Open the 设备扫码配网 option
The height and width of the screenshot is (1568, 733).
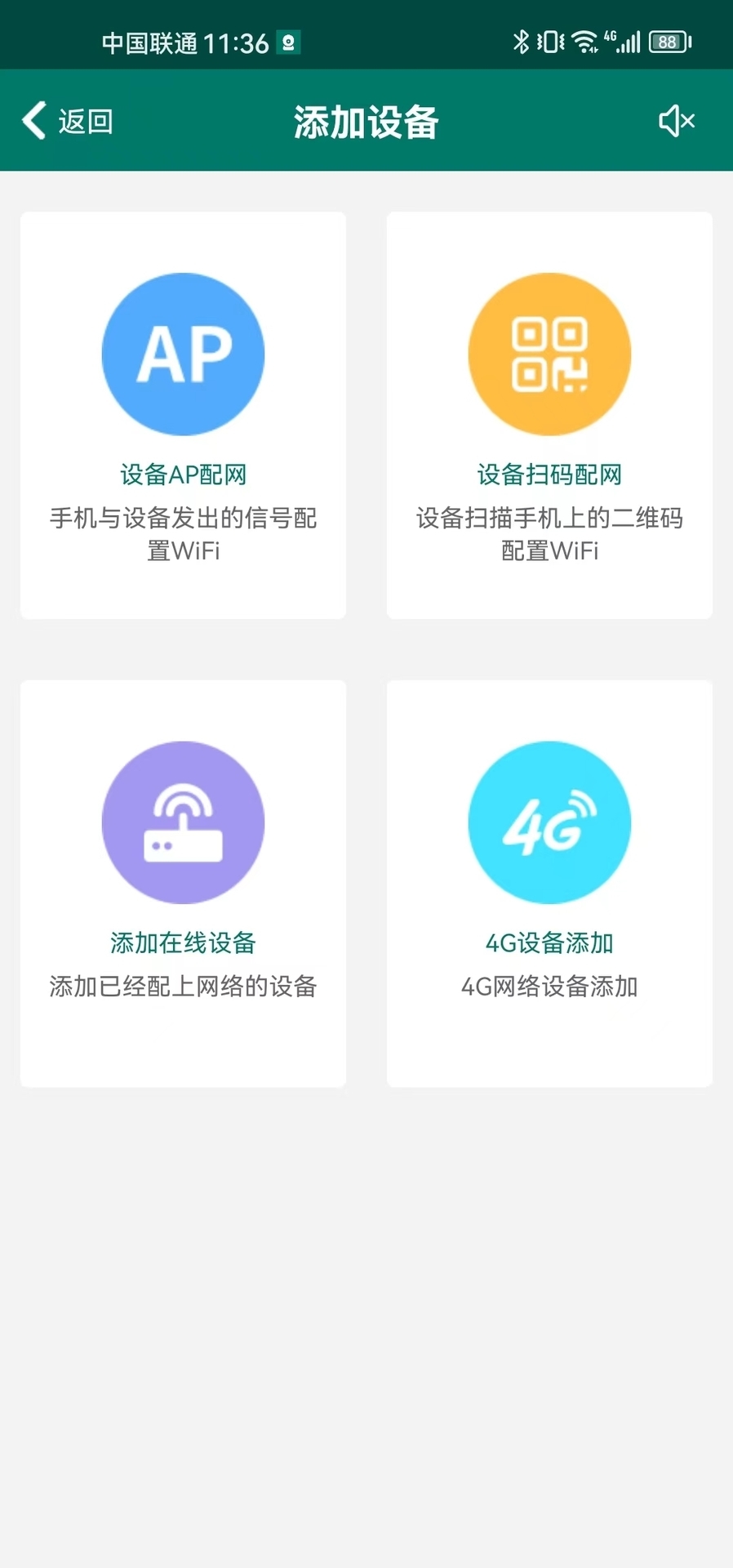pos(549,473)
